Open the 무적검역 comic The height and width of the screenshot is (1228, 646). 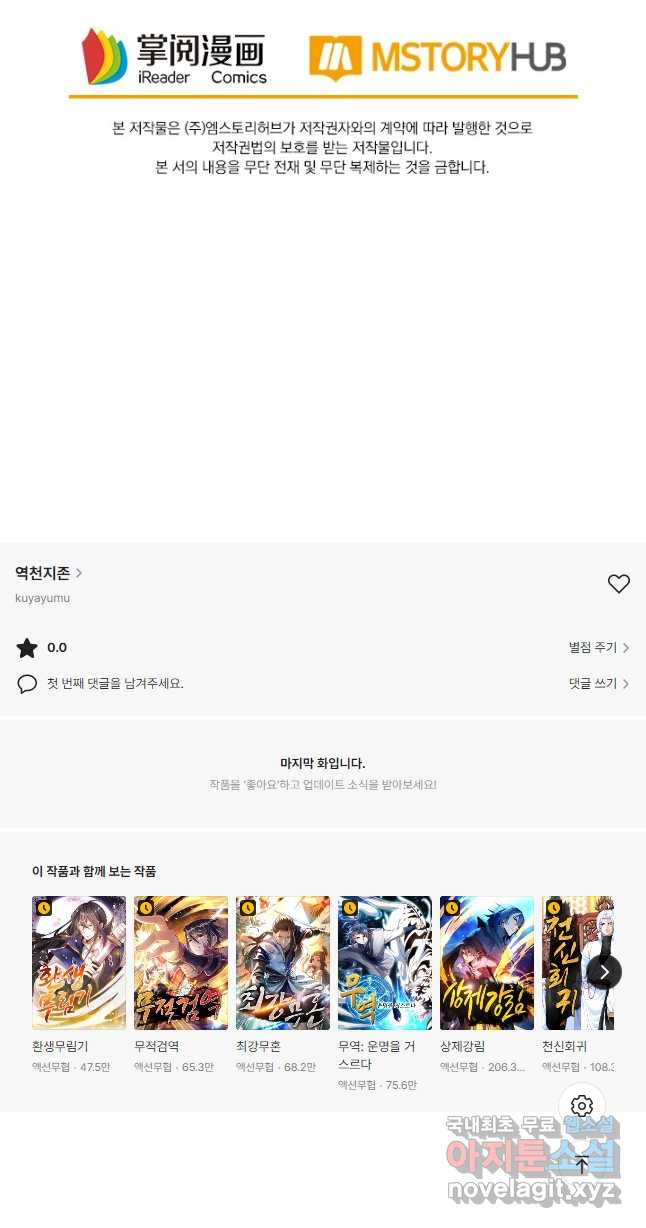[x=181, y=963]
